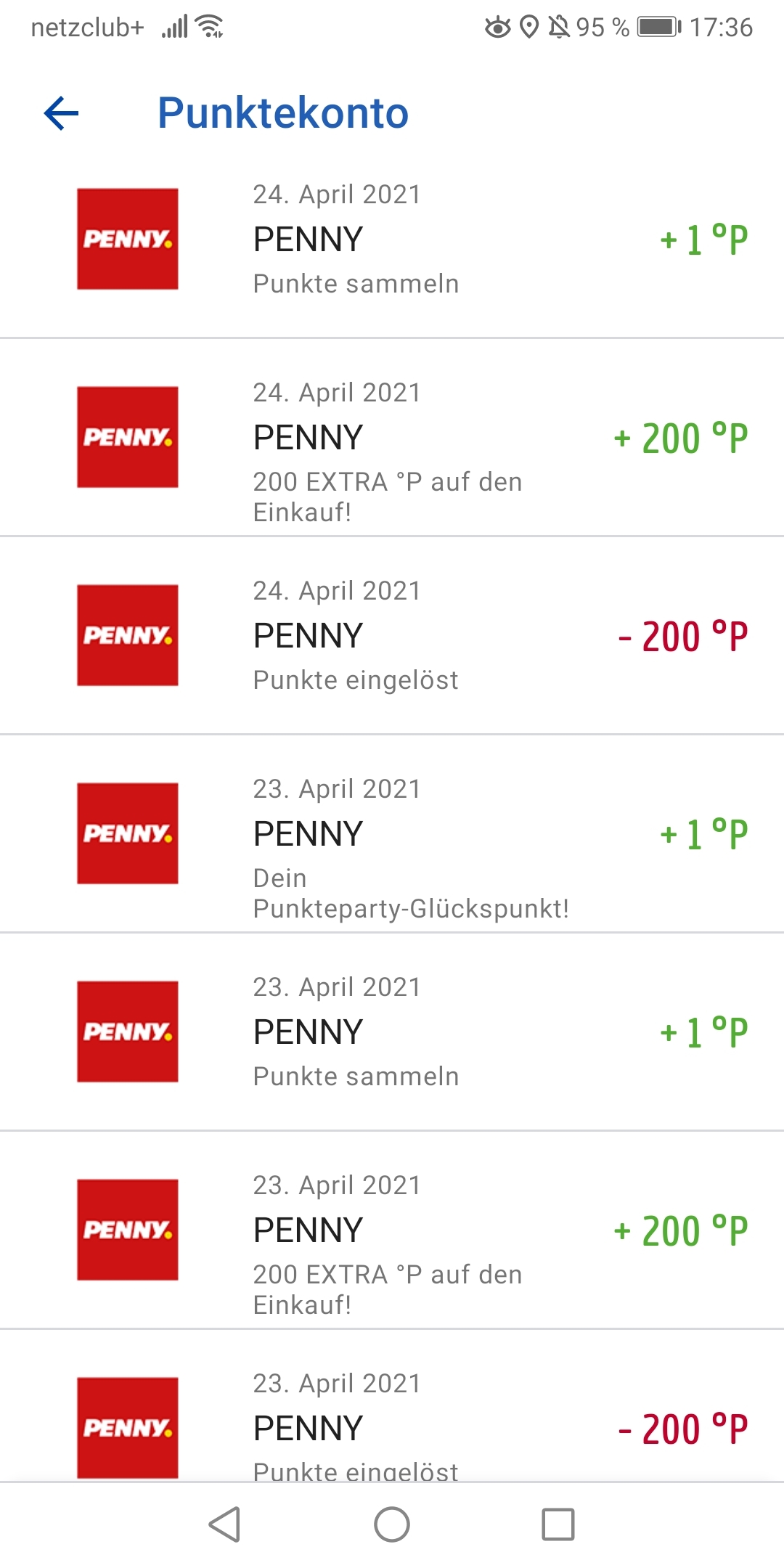Open the 24. April 200 EXTRA °P entry
The width and height of the screenshot is (784, 1568).
click(392, 438)
